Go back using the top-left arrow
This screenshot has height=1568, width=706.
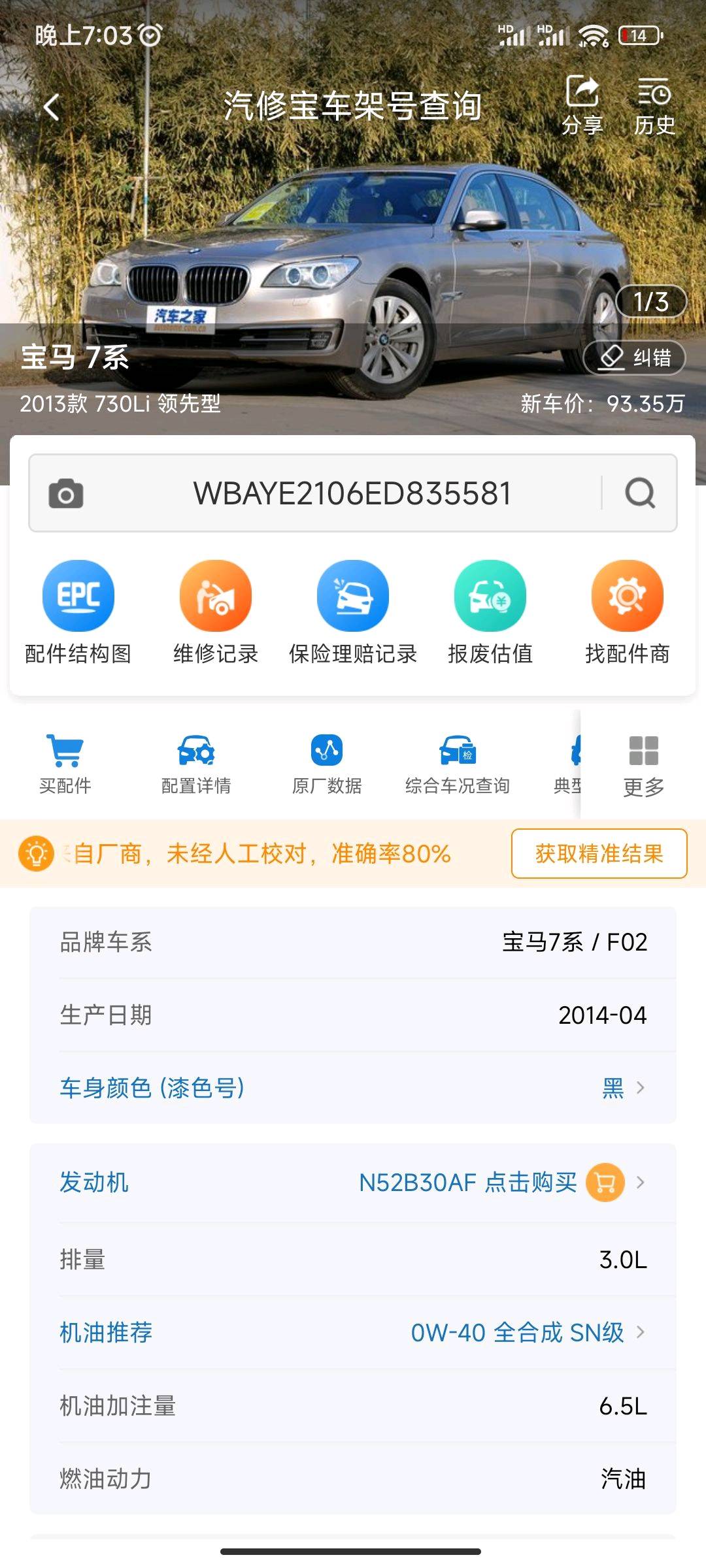click(x=52, y=107)
